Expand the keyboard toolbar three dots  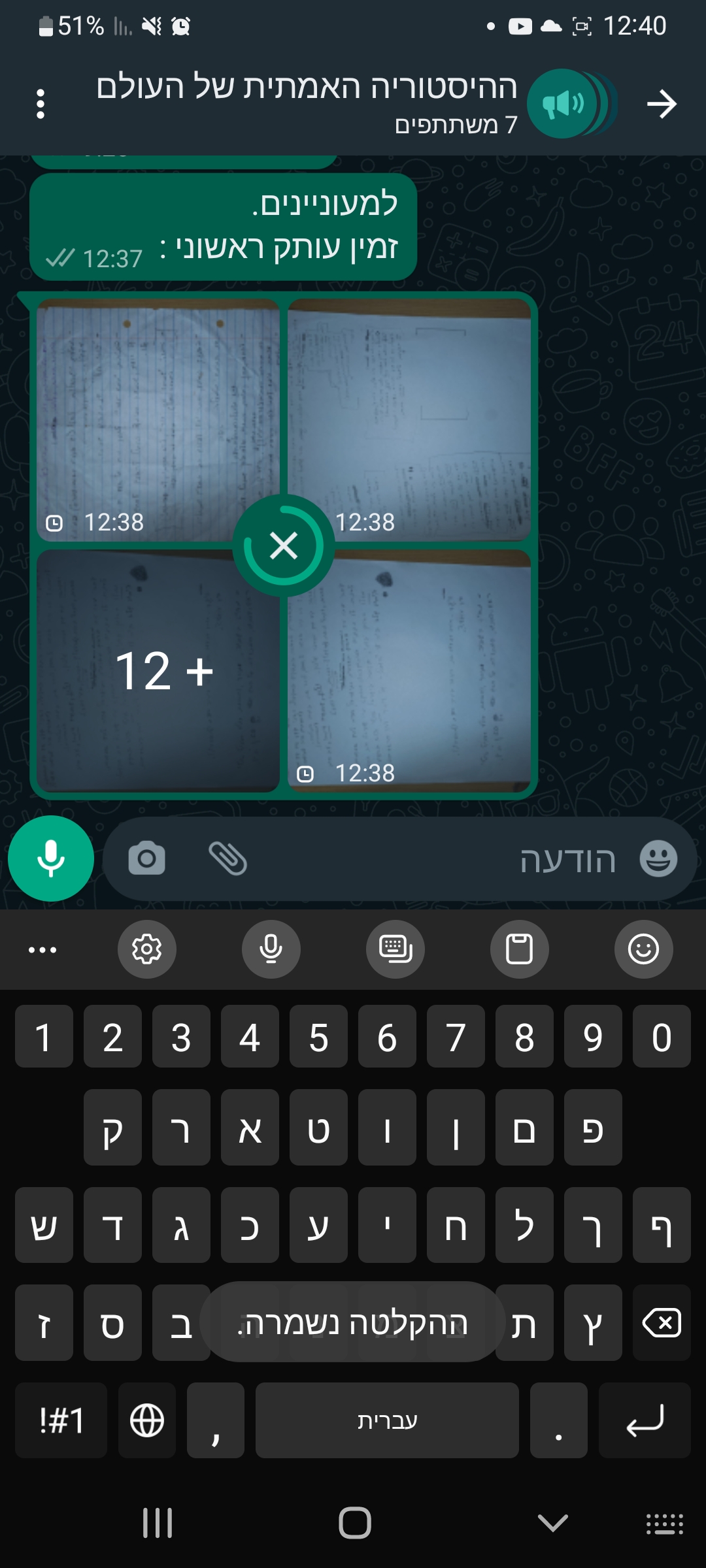[x=42, y=949]
